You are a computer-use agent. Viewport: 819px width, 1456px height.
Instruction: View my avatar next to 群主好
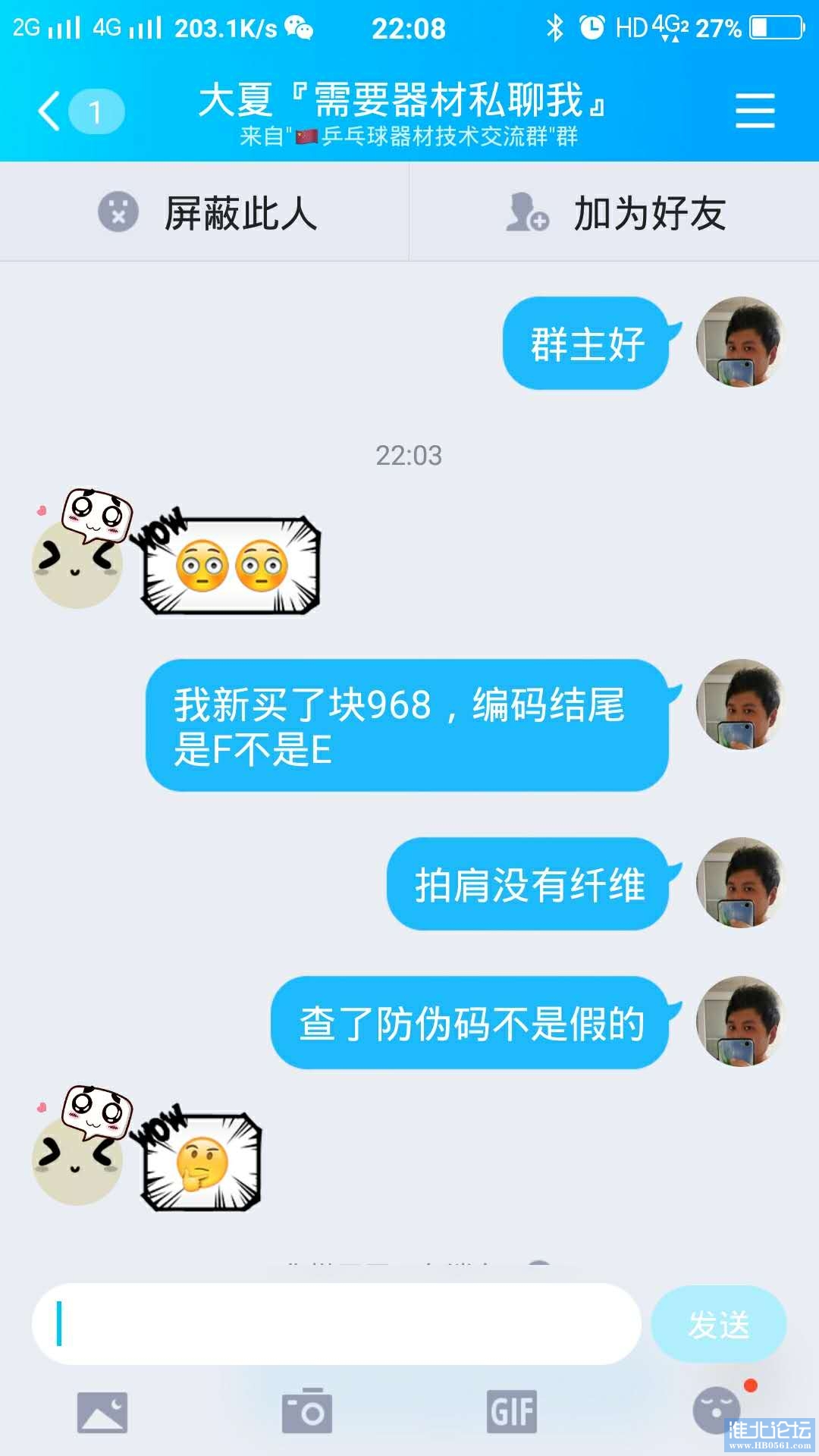click(739, 342)
